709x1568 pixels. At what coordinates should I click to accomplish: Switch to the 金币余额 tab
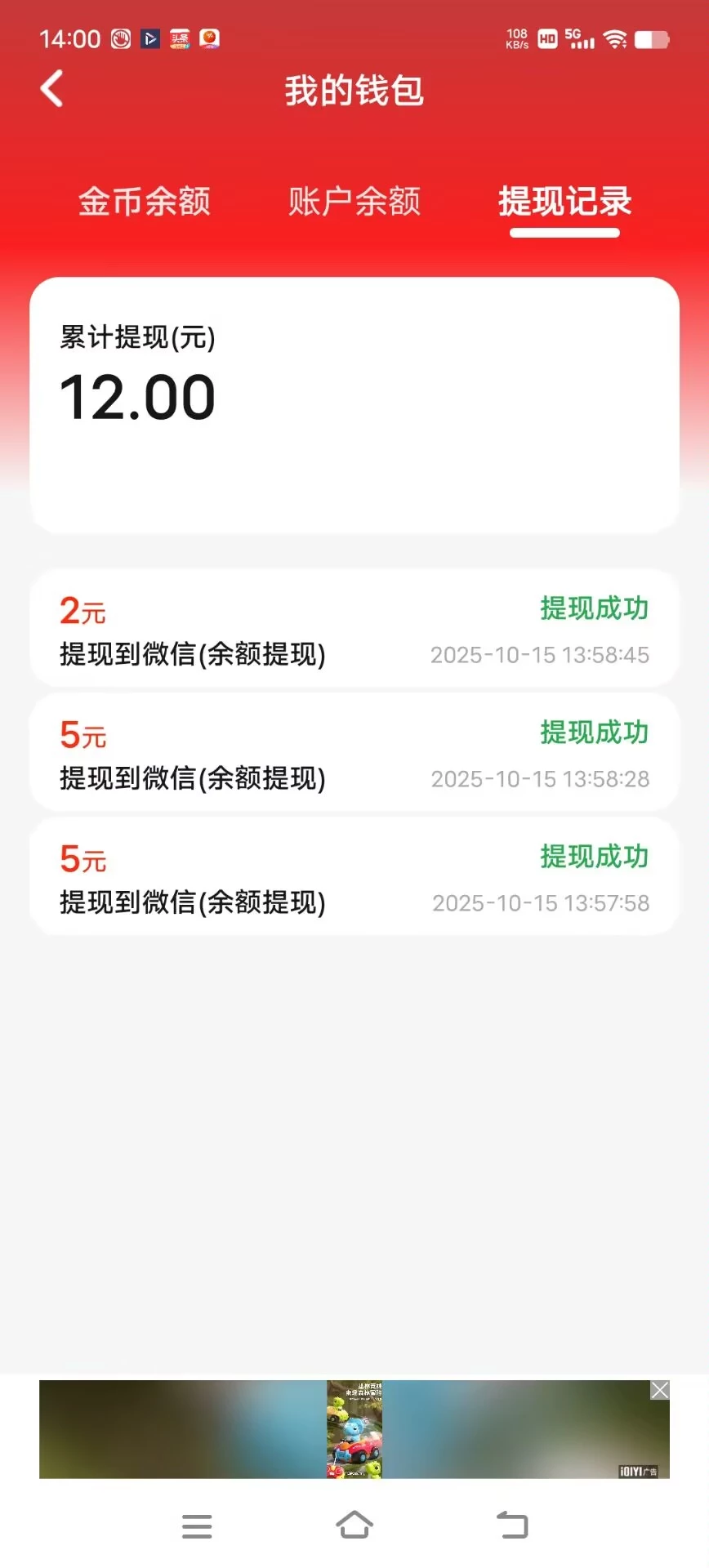(x=145, y=202)
